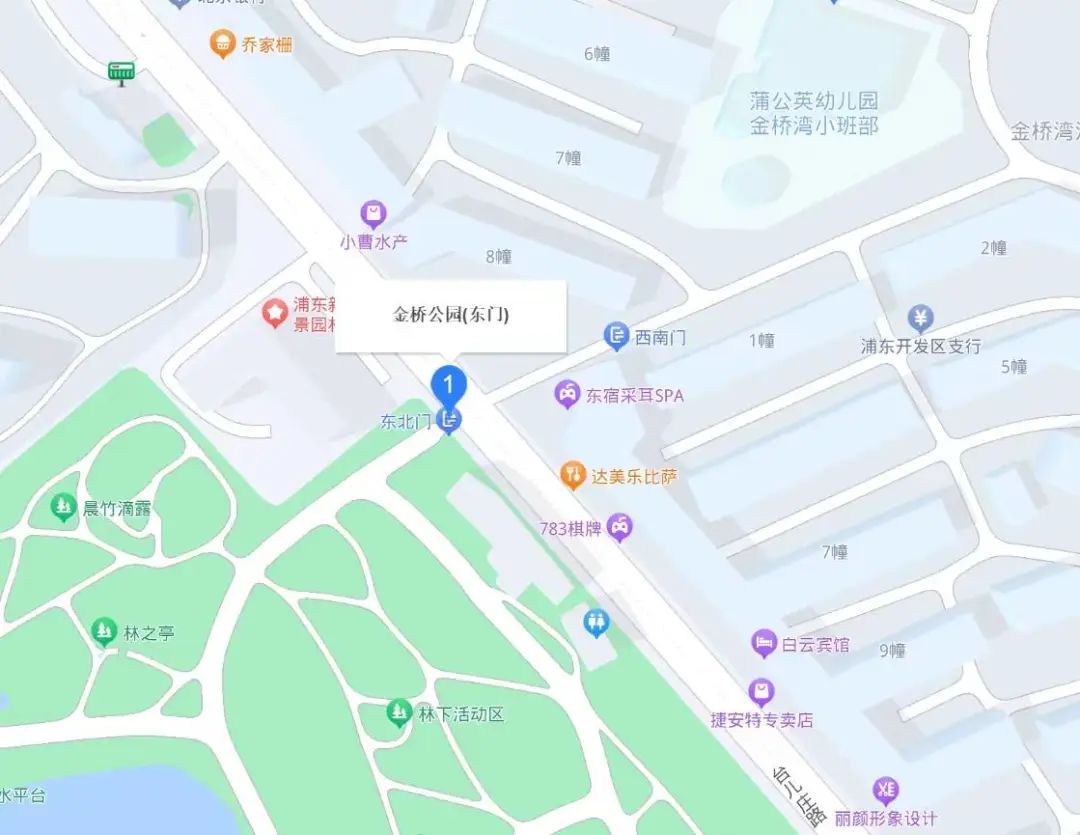Select the 白云宾馆 hotel marker
Viewport: 1080px width, 835px height.
tap(764, 644)
